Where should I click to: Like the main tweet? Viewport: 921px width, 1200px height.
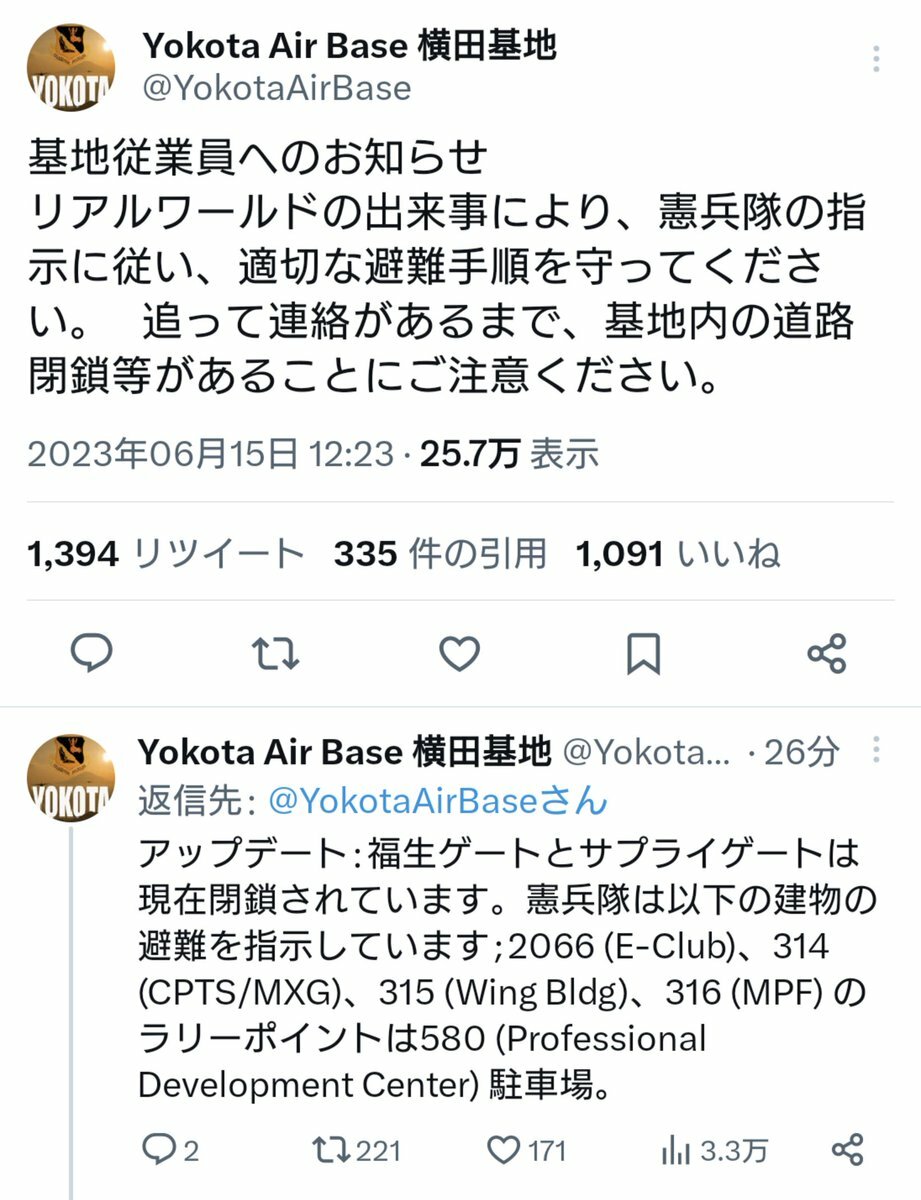[x=460, y=654]
